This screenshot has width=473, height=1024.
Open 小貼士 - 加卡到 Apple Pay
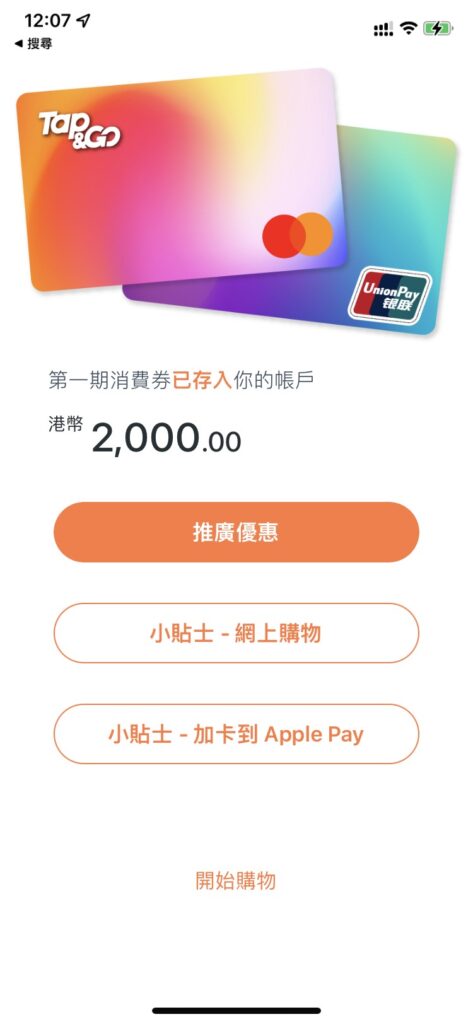tap(236, 734)
